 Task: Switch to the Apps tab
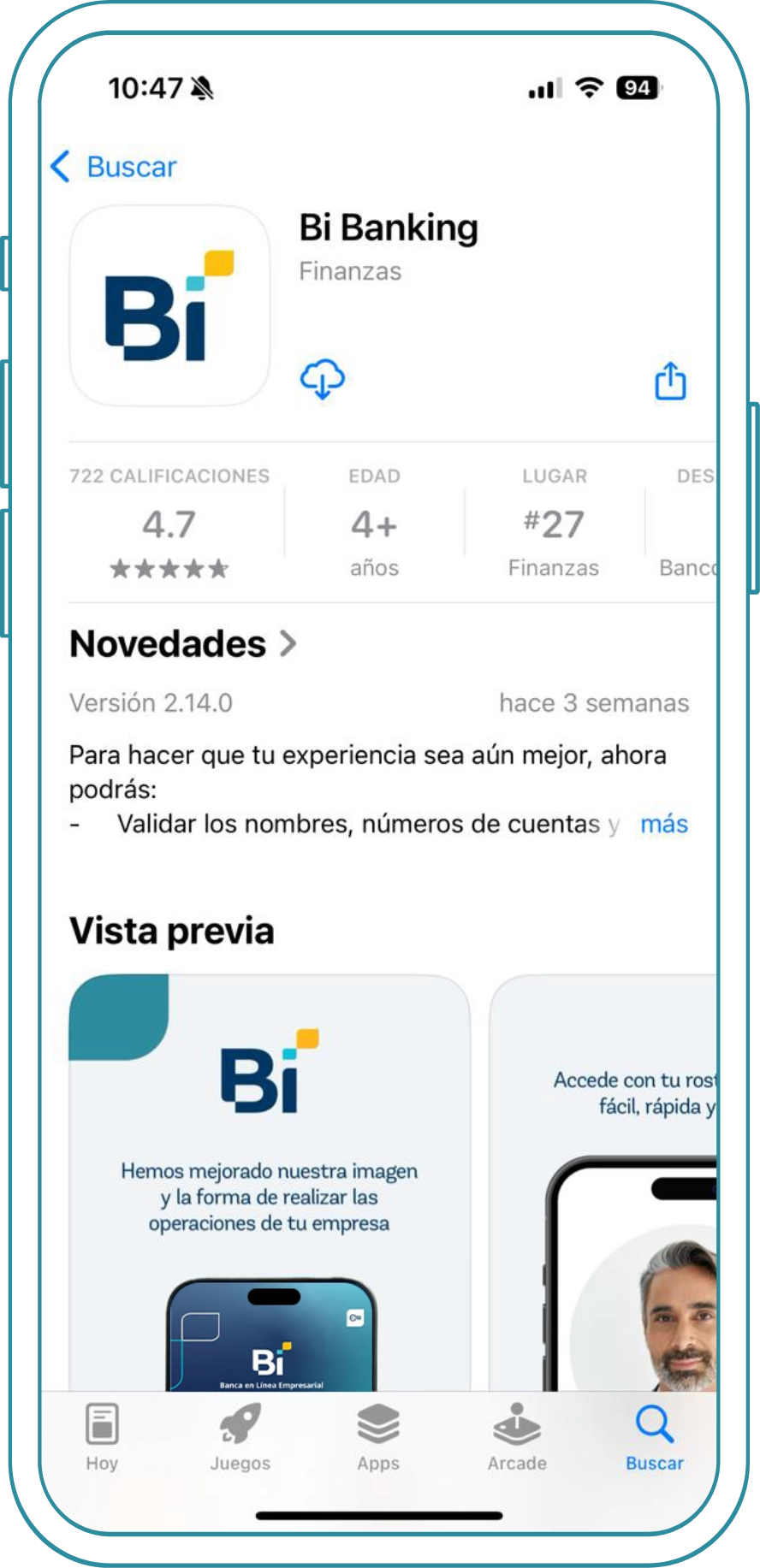pyautogui.click(x=378, y=1438)
